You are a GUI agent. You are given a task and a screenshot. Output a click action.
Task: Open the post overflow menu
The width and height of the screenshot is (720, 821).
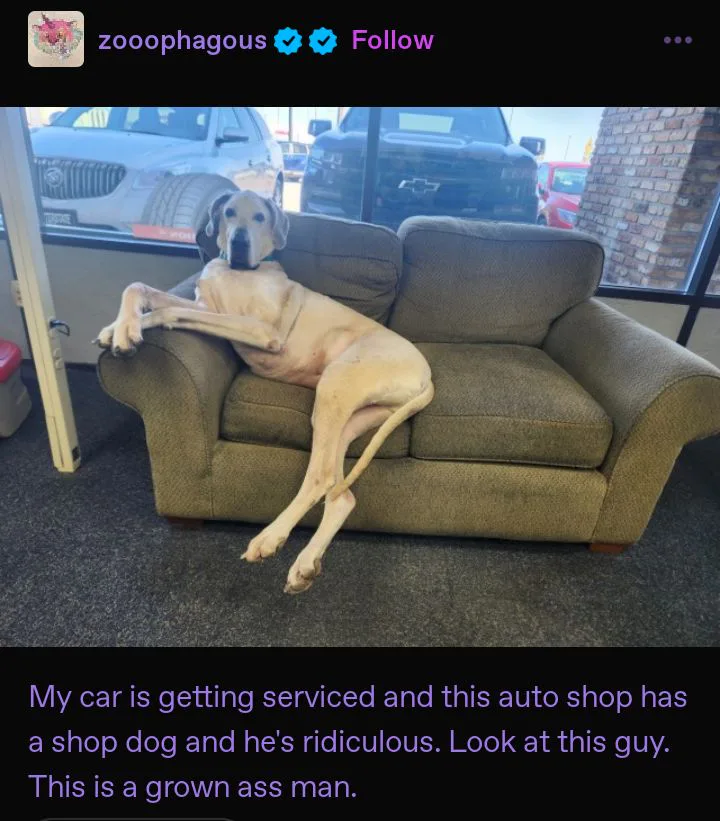click(677, 40)
